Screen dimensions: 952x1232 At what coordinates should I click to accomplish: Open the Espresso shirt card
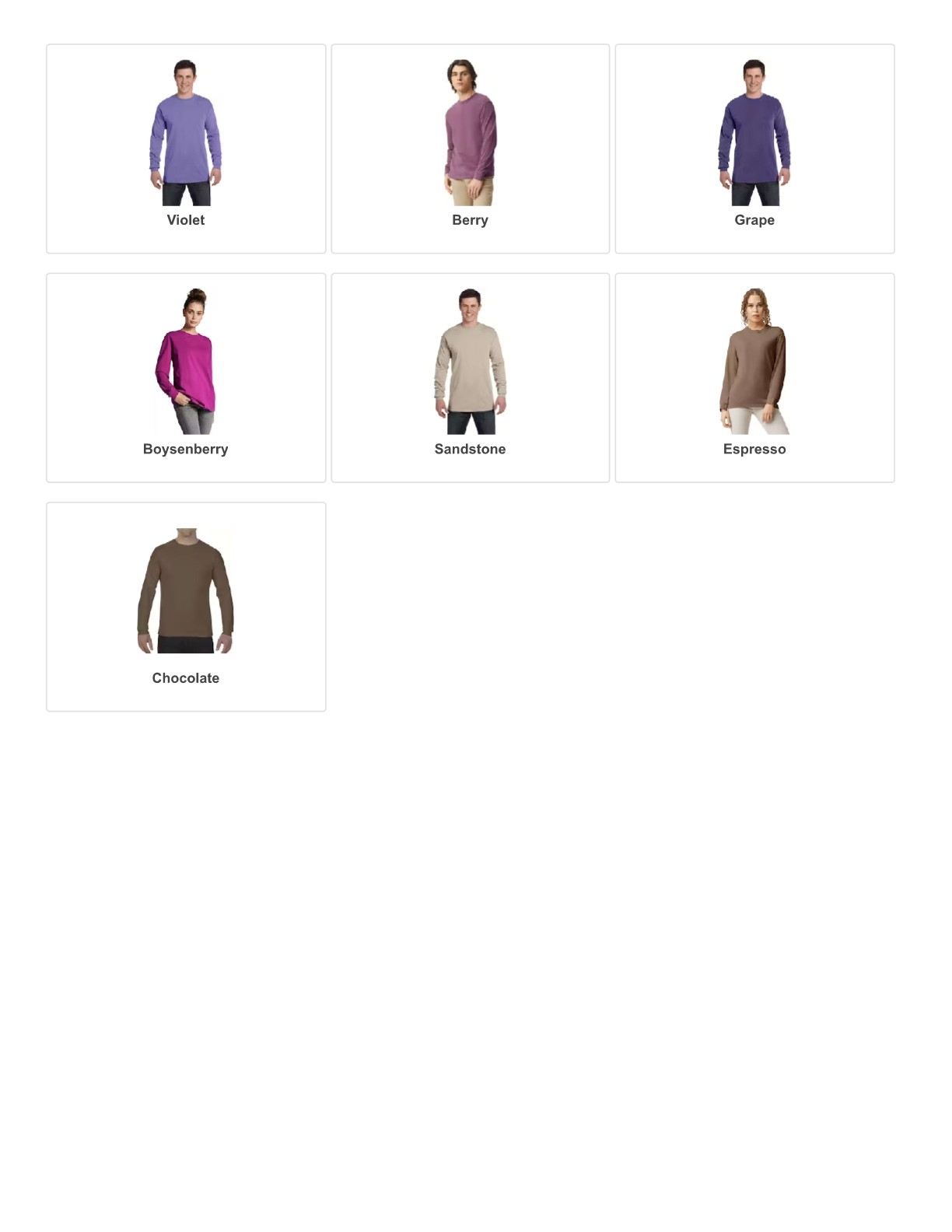754,377
